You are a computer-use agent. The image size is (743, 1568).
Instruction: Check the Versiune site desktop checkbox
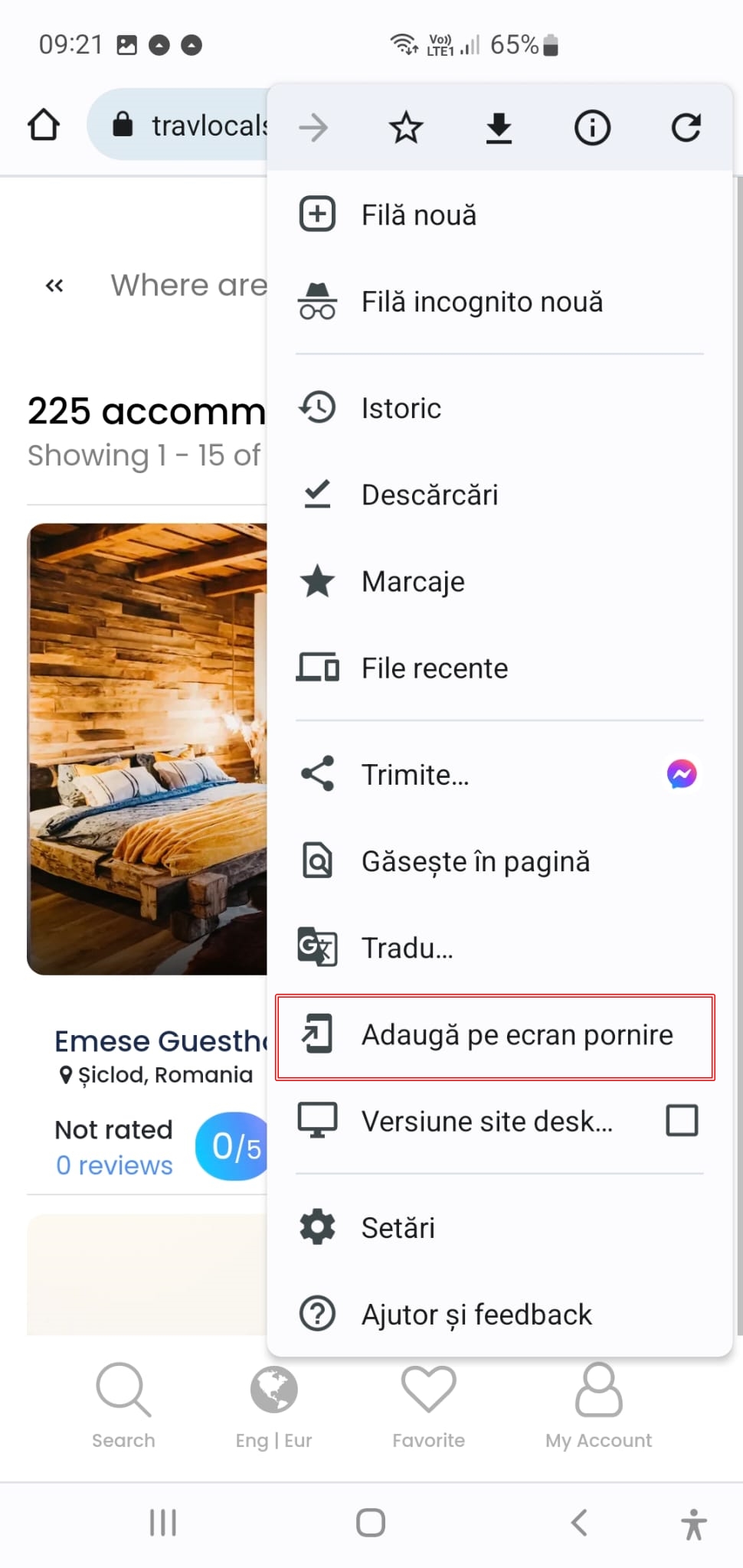(682, 1120)
